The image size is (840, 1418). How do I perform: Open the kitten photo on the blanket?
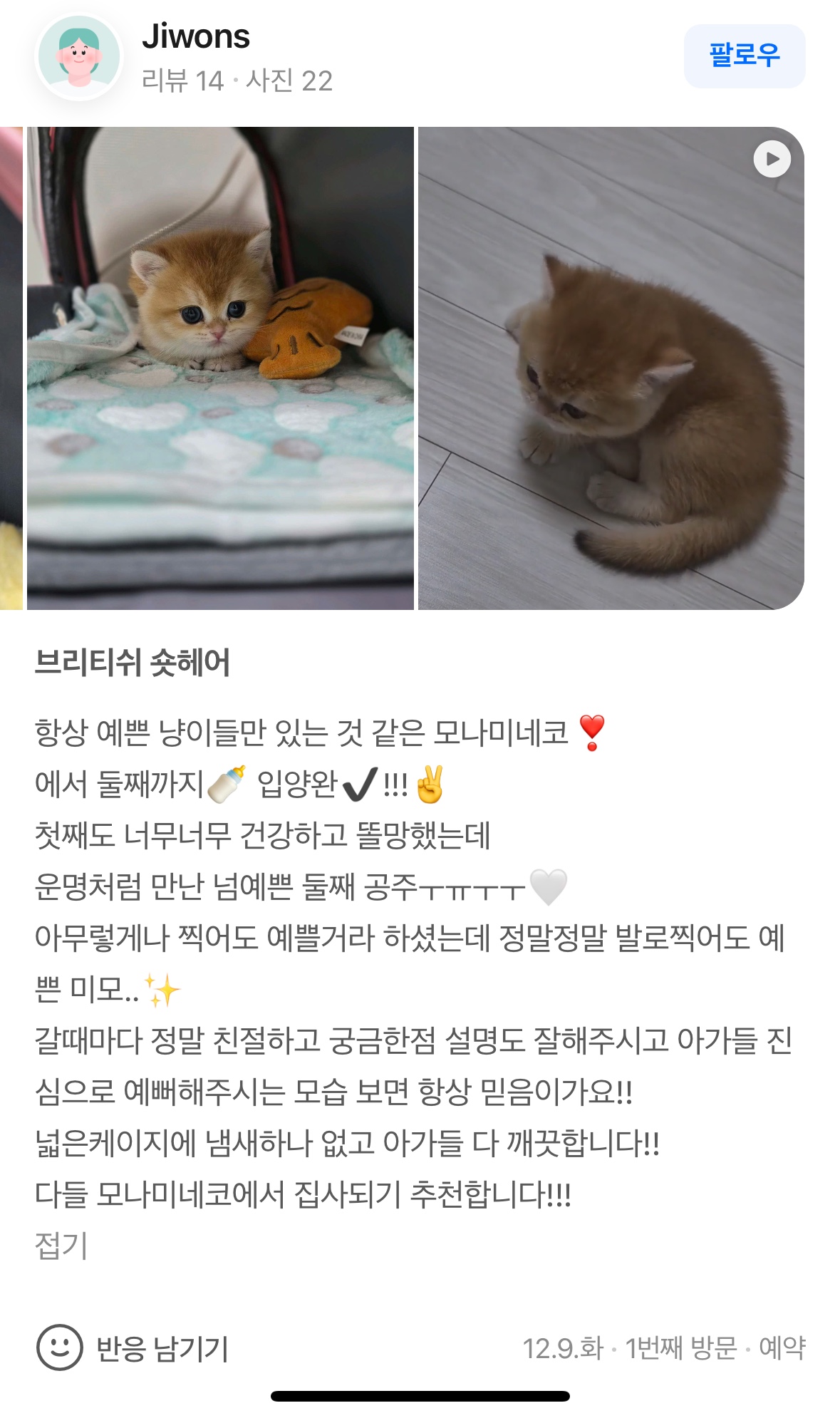(x=220, y=368)
